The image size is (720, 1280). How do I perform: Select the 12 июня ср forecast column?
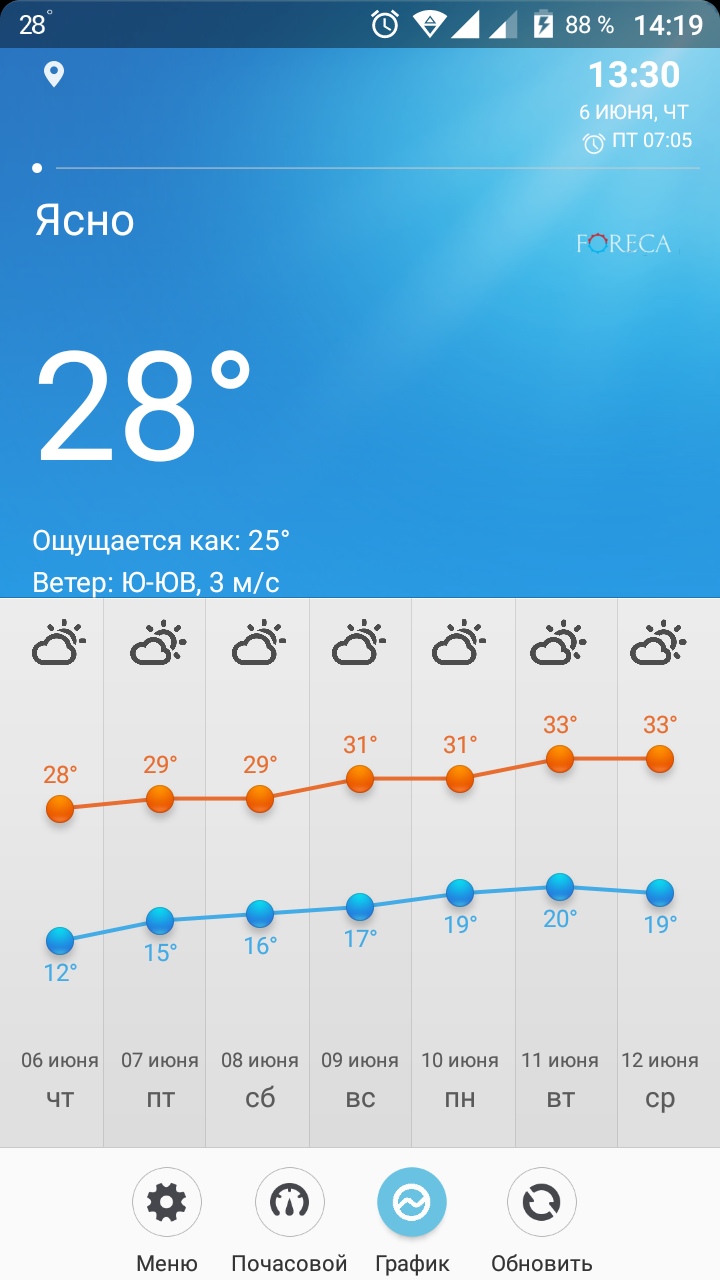click(x=669, y=872)
